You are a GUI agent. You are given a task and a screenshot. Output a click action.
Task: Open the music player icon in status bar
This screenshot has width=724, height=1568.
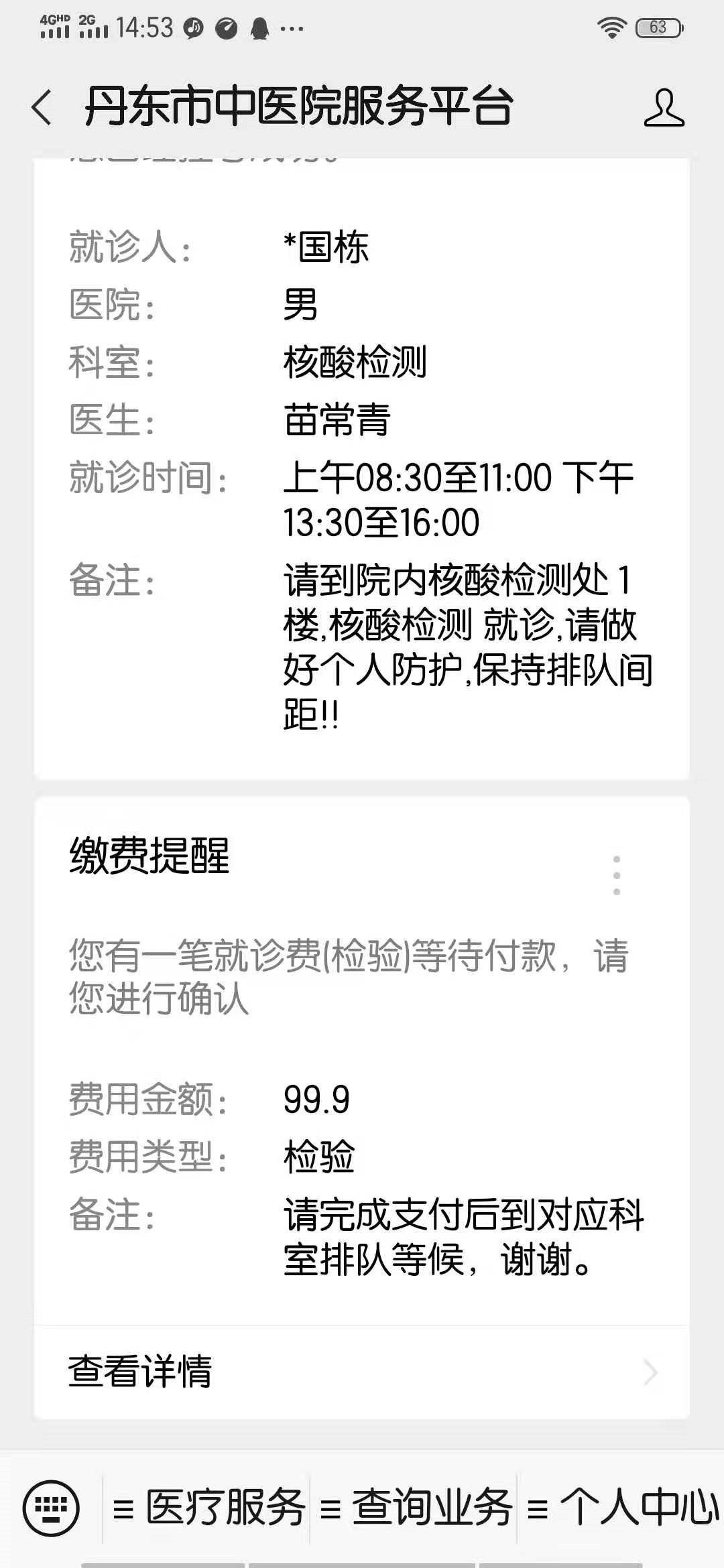tap(193, 27)
